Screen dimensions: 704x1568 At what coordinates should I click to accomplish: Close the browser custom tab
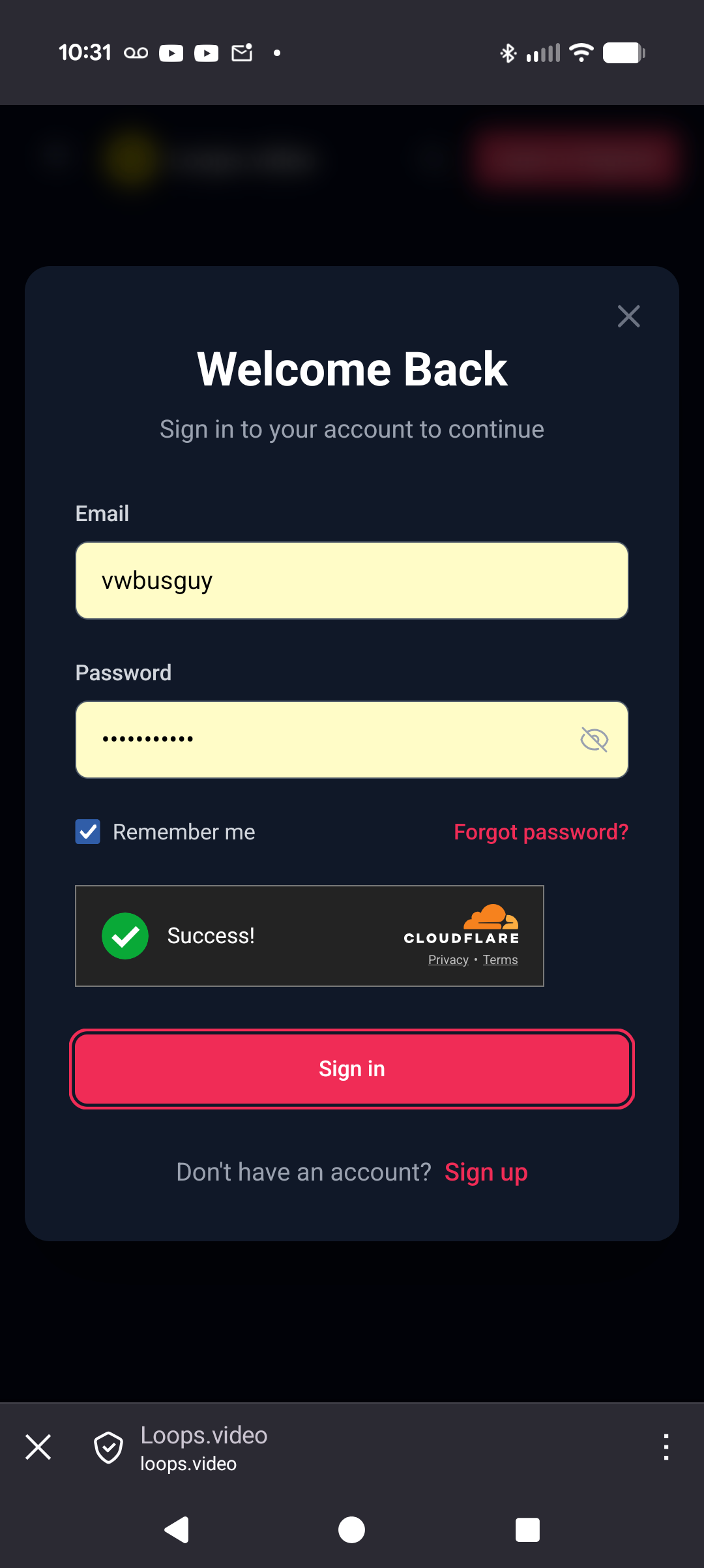coord(38,1447)
